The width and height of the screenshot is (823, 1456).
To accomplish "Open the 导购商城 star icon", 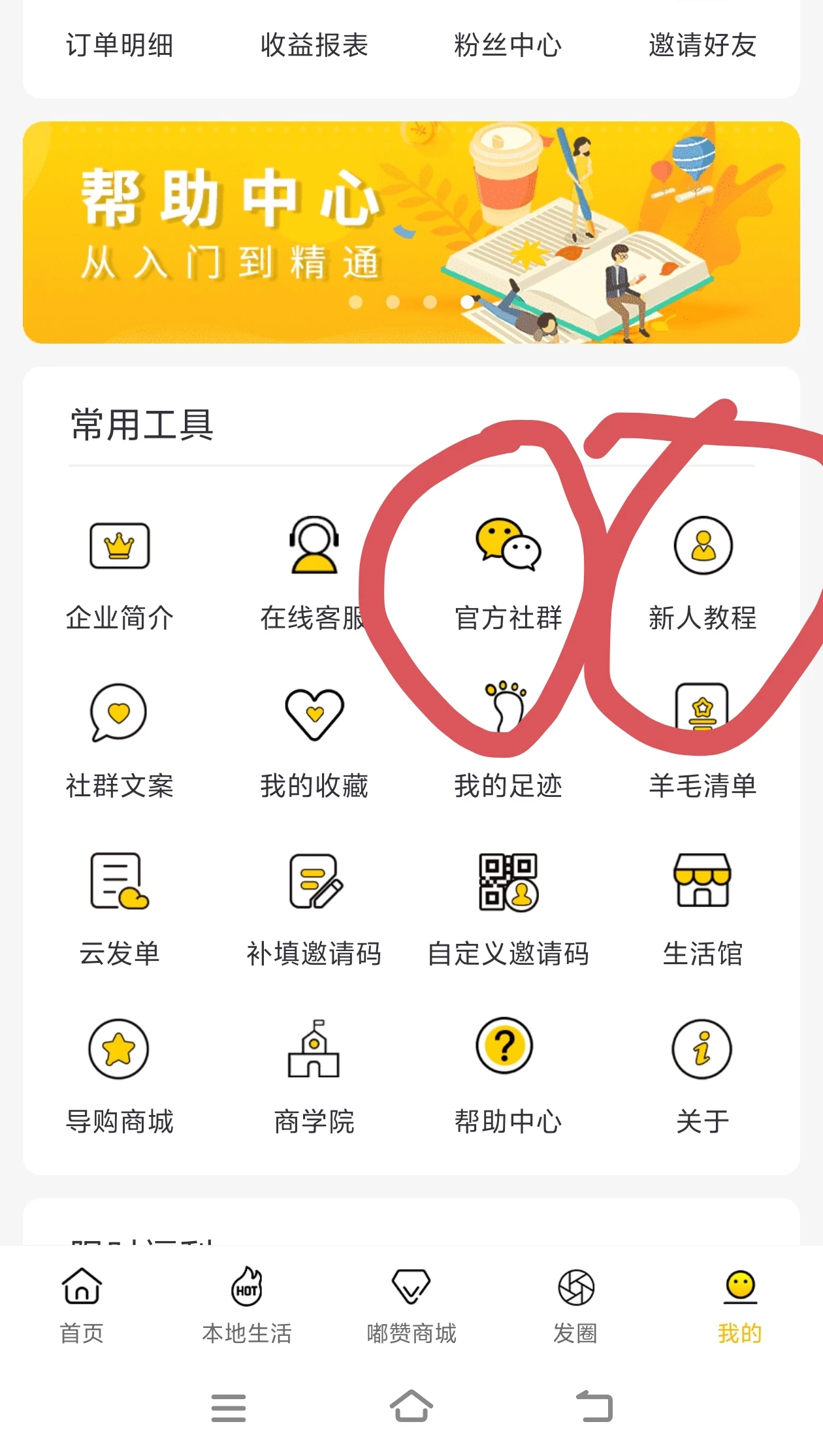I will pos(120,1068).
